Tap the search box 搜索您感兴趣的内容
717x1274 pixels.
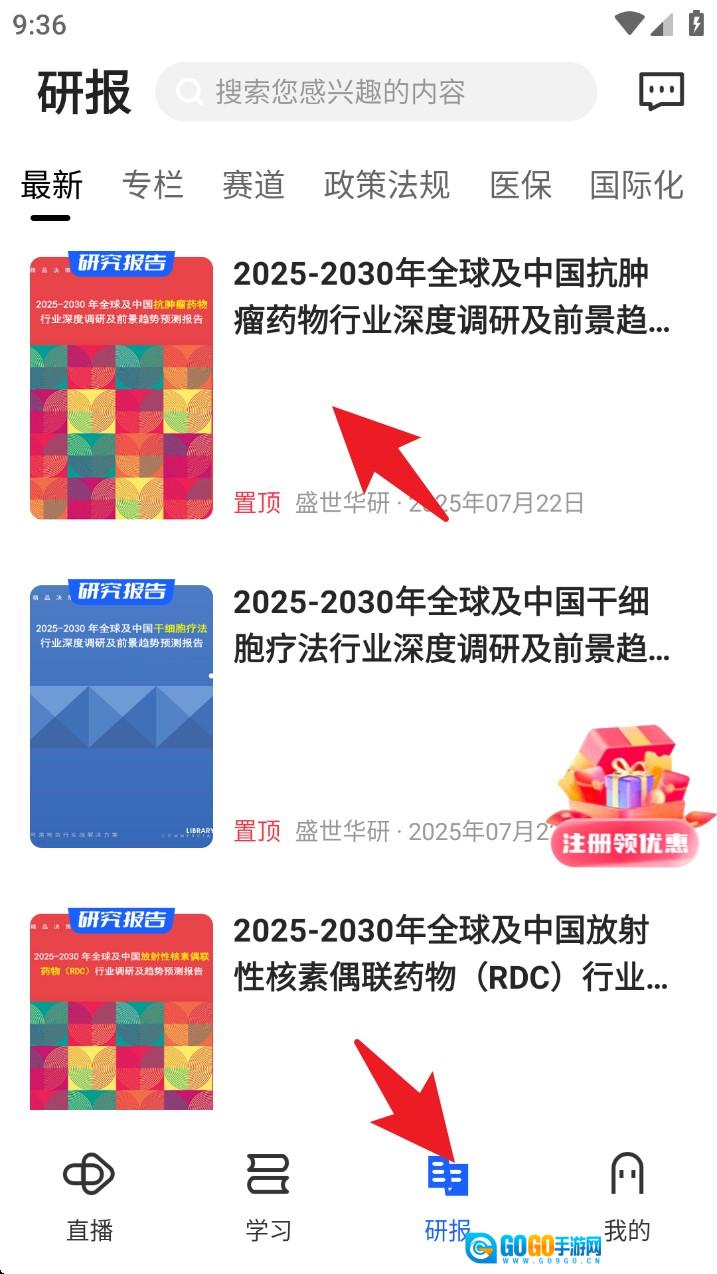pyautogui.click(x=376, y=92)
